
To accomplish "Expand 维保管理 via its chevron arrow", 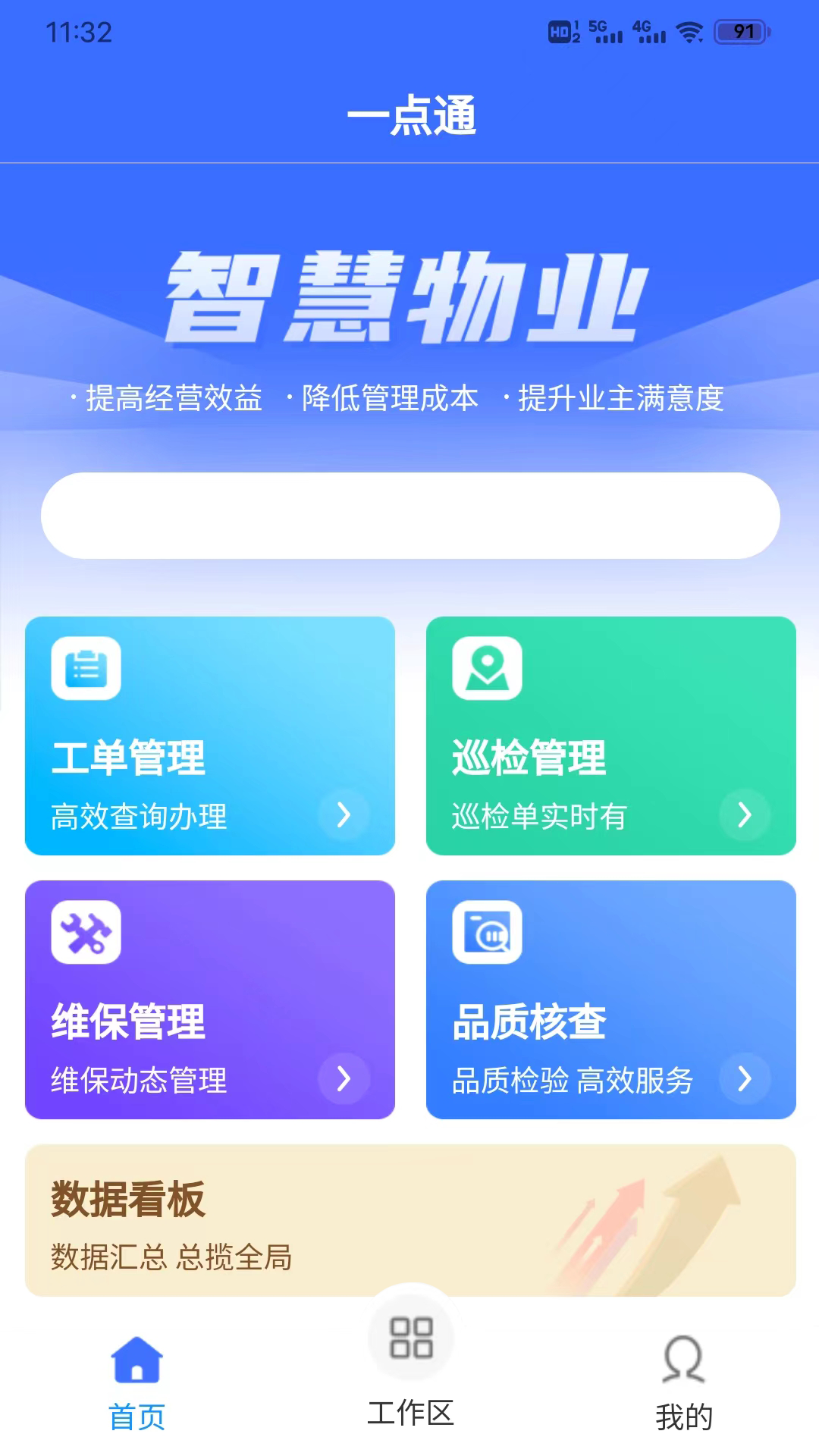I will [x=346, y=1078].
